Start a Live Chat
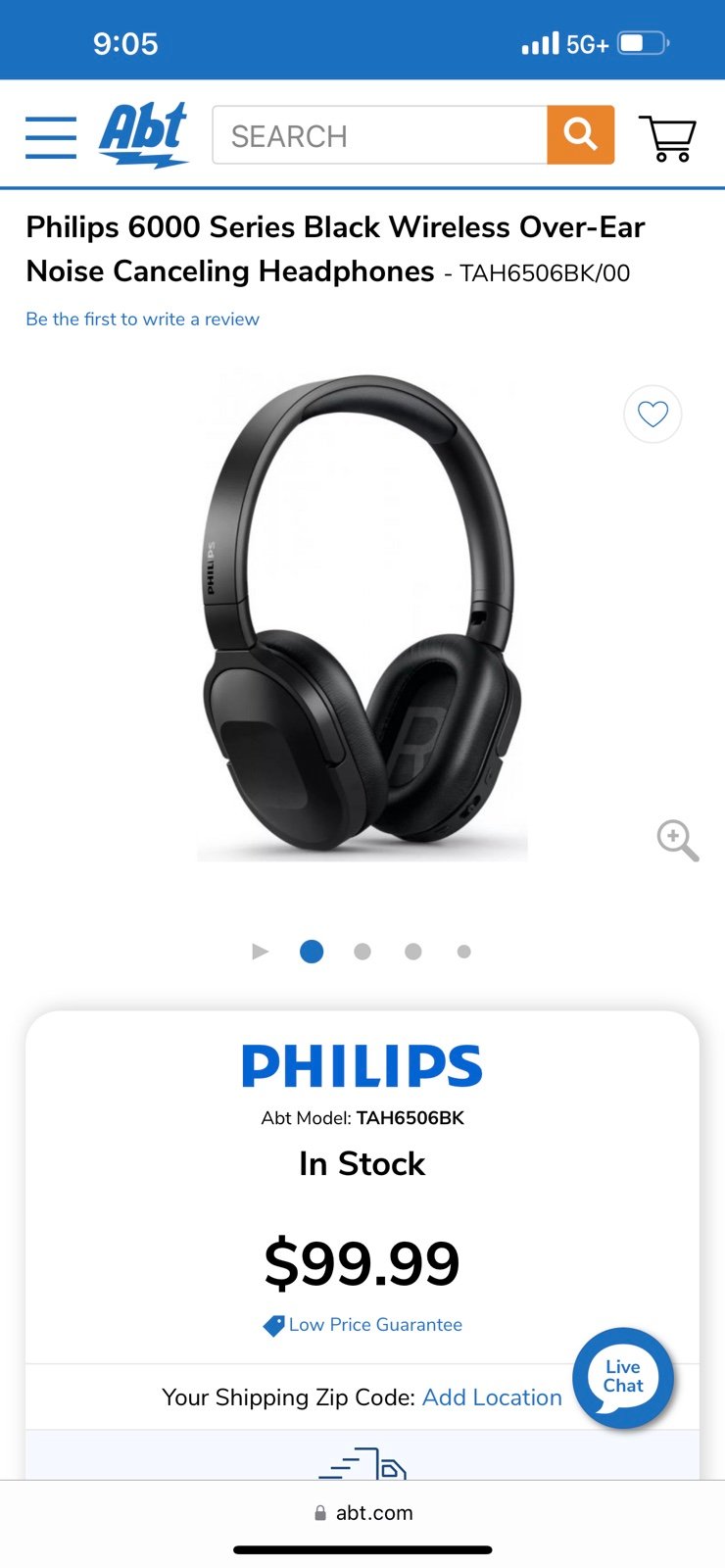 click(x=623, y=1377)
